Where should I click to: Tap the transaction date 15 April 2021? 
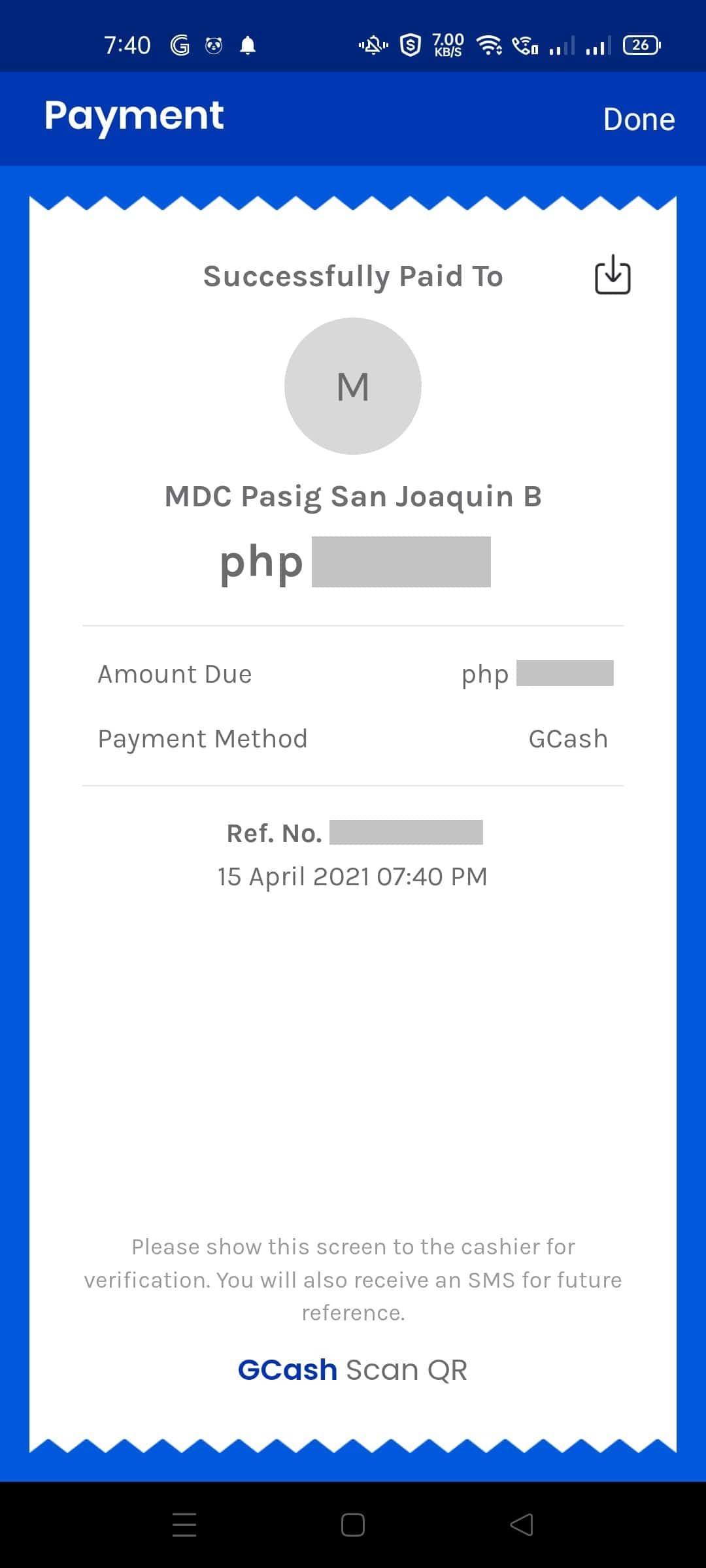pyautogui.click(x=352, y=877)
